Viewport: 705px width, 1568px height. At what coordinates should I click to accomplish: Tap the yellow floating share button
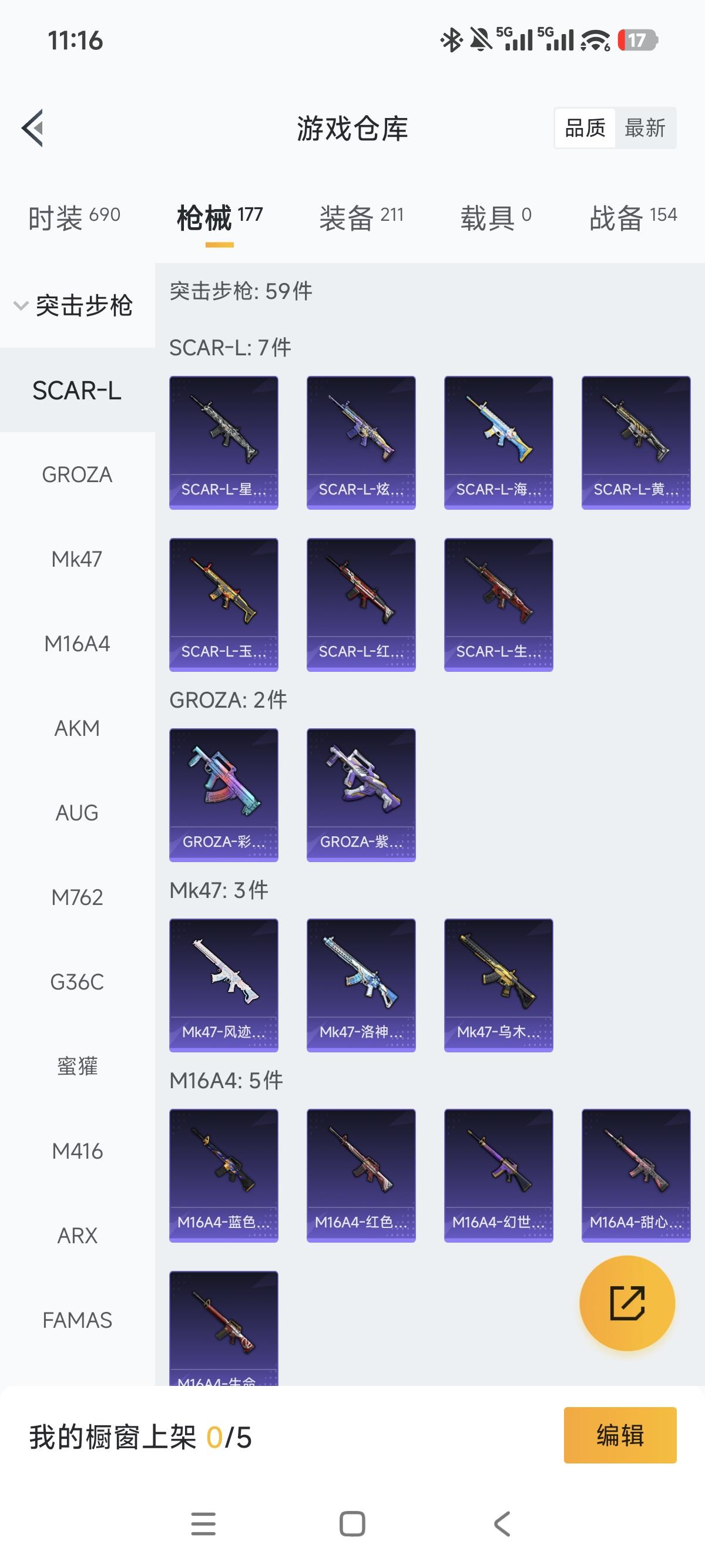[x=627, y=1303]
